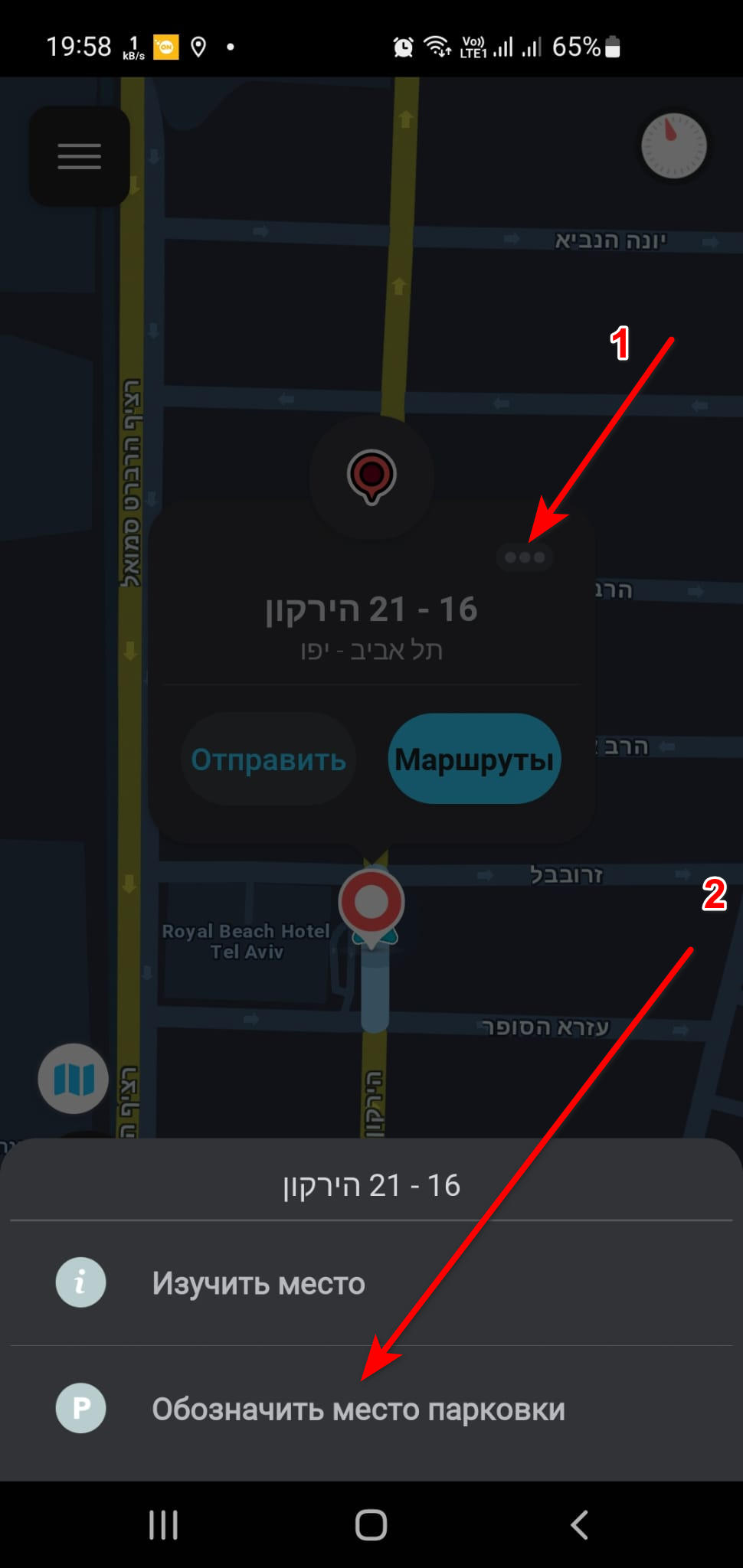
Task: Choose "Обозначить место парковки"
Action: pos(371,1409)
